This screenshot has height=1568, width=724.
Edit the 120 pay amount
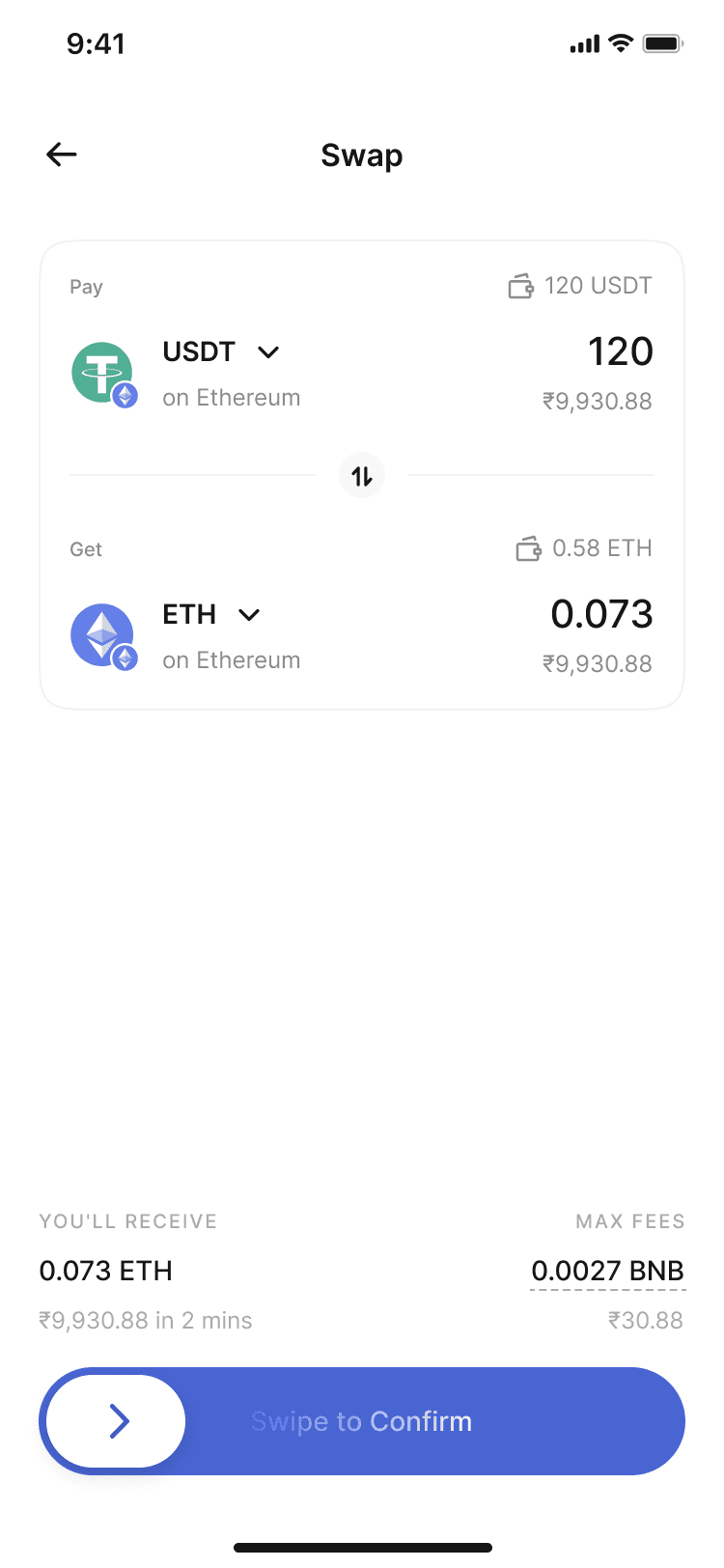pos(620,351)
